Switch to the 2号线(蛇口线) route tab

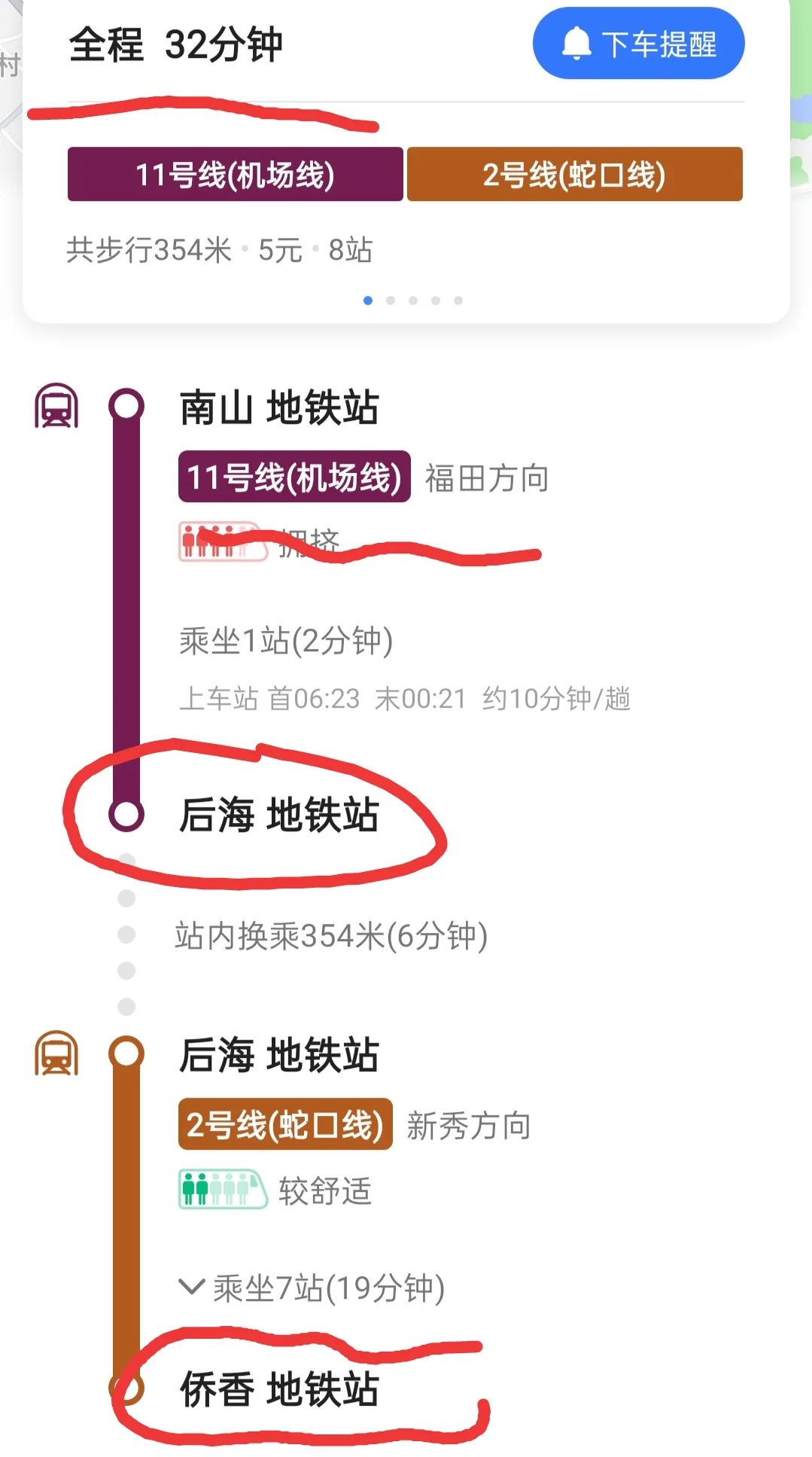point(576,175)
